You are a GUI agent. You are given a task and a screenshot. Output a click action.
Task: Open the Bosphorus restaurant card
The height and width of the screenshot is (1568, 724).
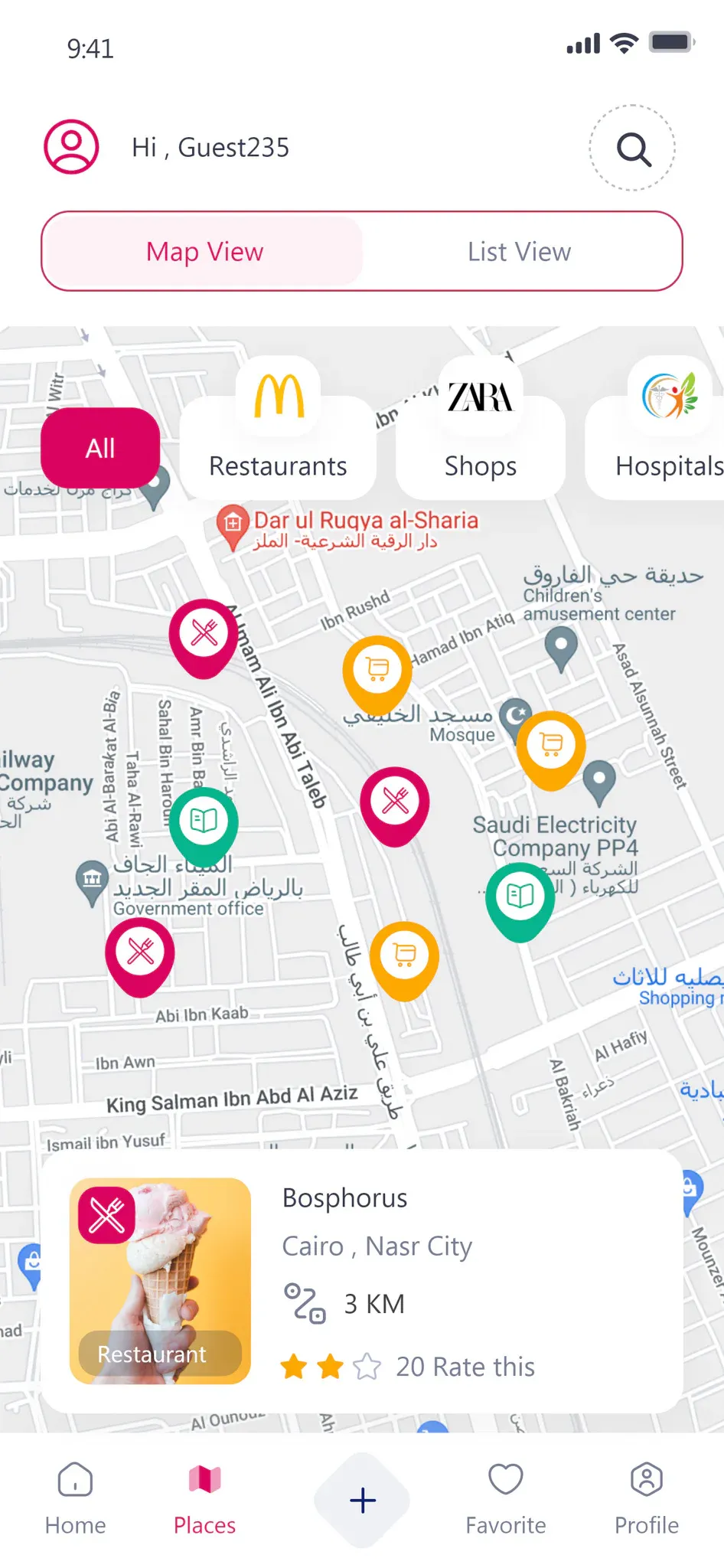click(362, 1281)
